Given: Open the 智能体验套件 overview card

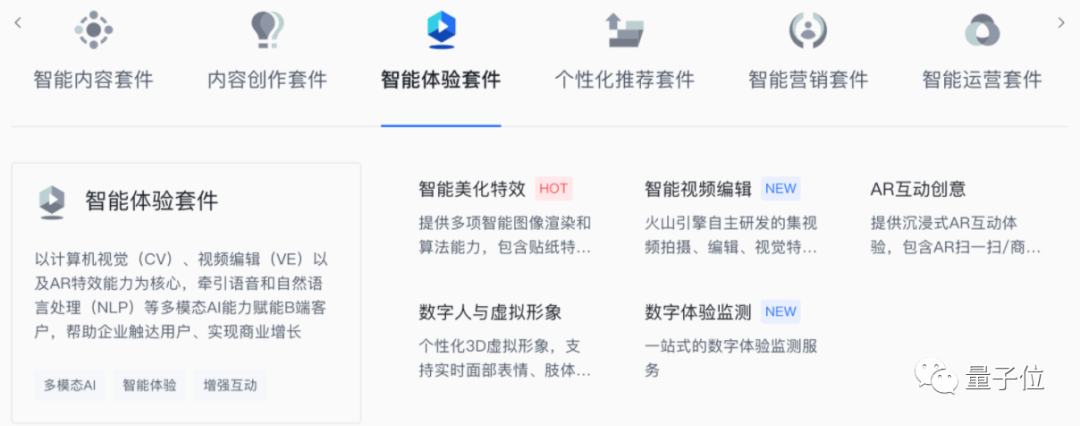Looking at the screenshot, I should [186, 293].
